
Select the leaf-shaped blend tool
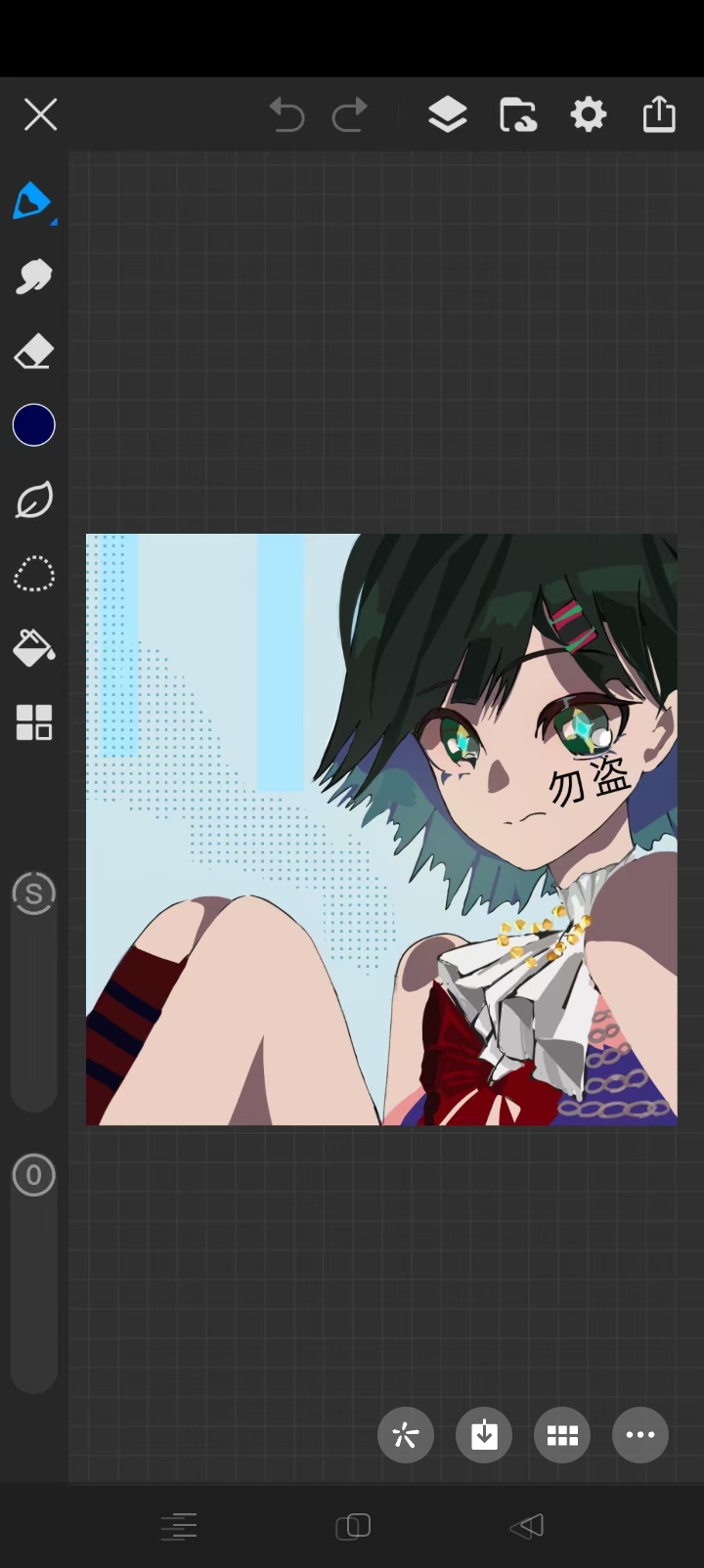point(33,500)
